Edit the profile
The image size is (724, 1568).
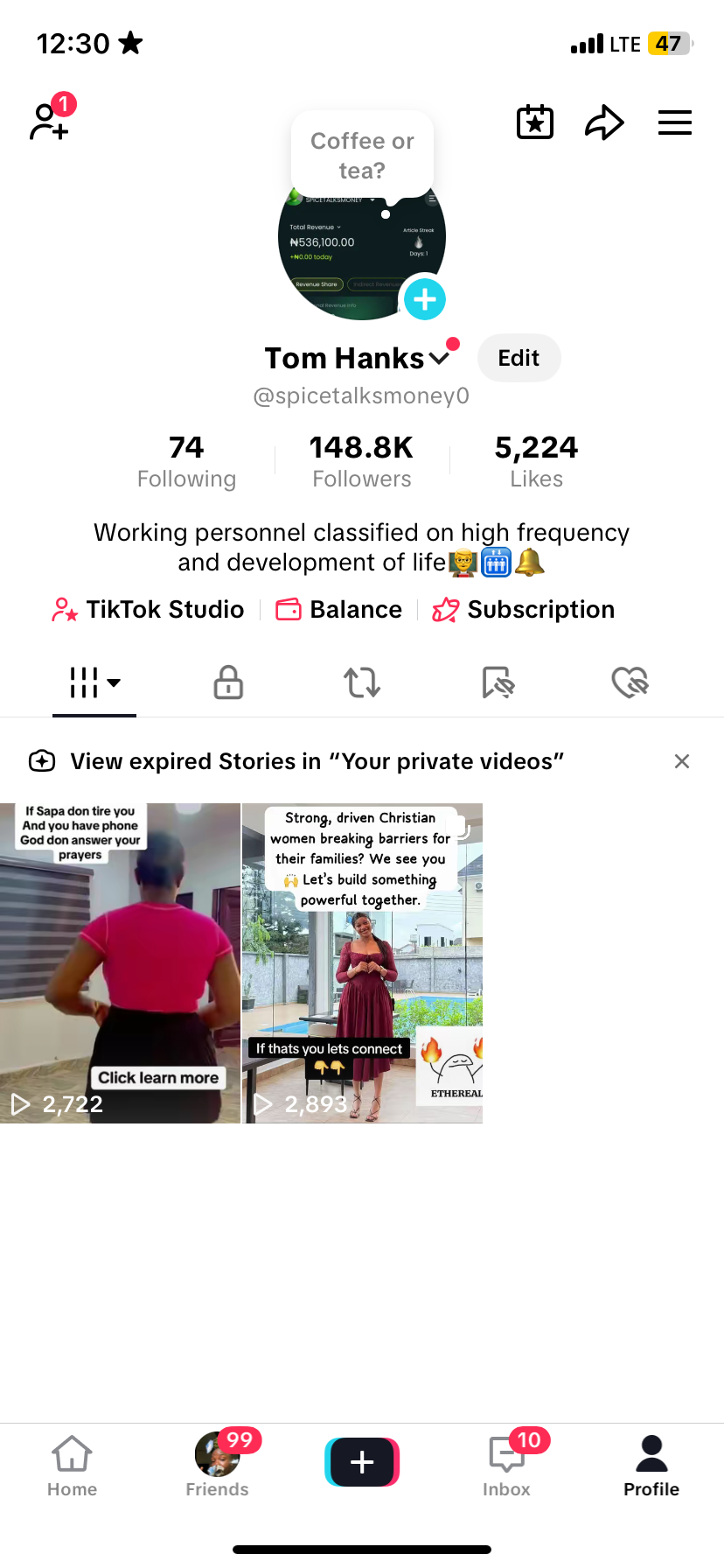519,358
